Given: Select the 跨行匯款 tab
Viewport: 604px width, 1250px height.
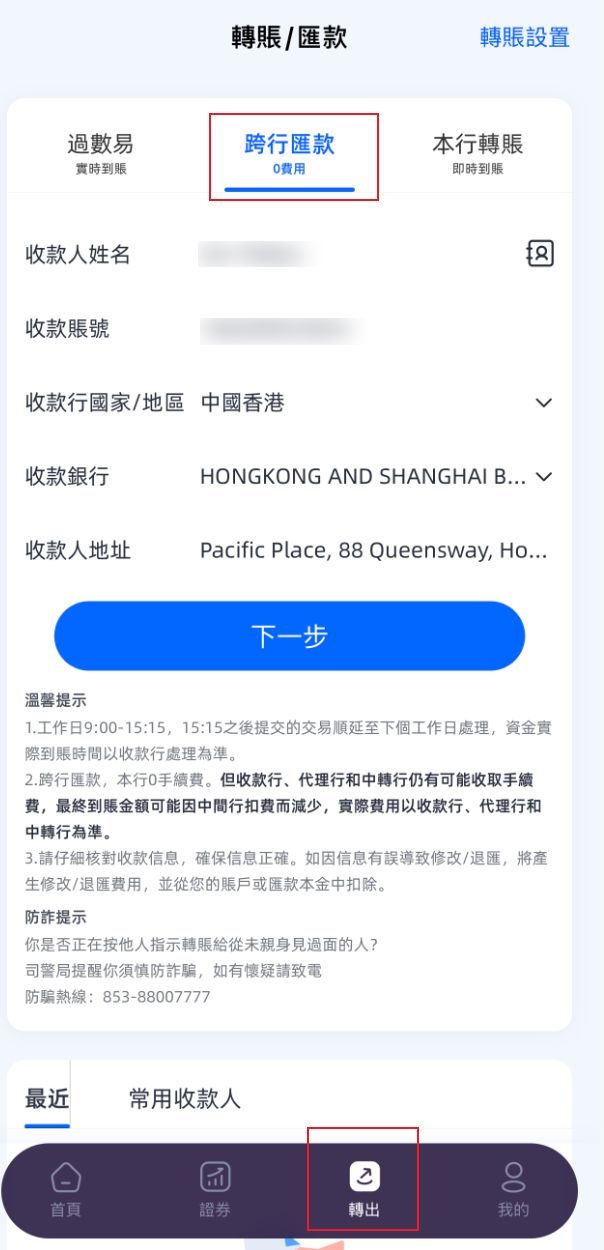Looking at the screenshot, I should (290, 153).
